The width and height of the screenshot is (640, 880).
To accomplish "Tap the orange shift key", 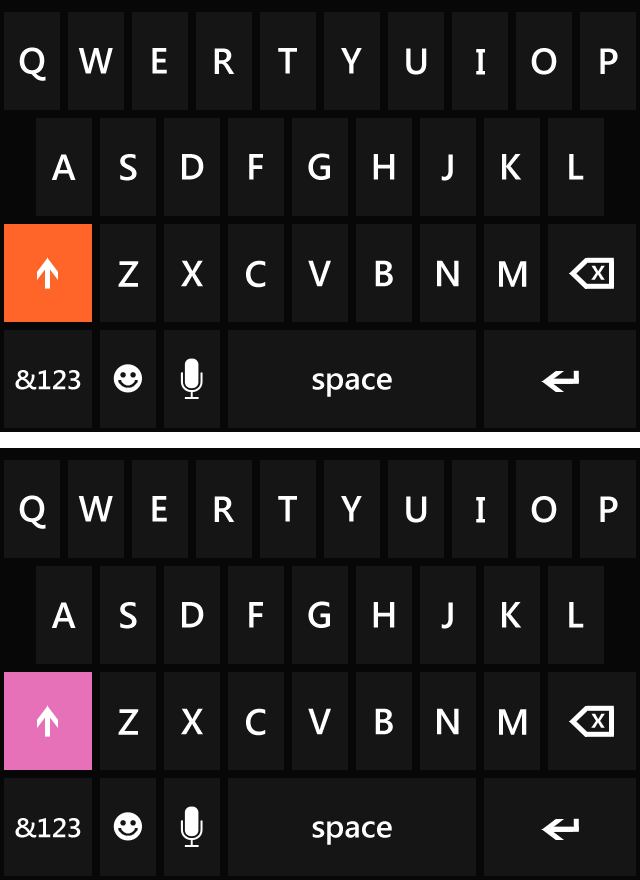I will [x=48, y=273].
